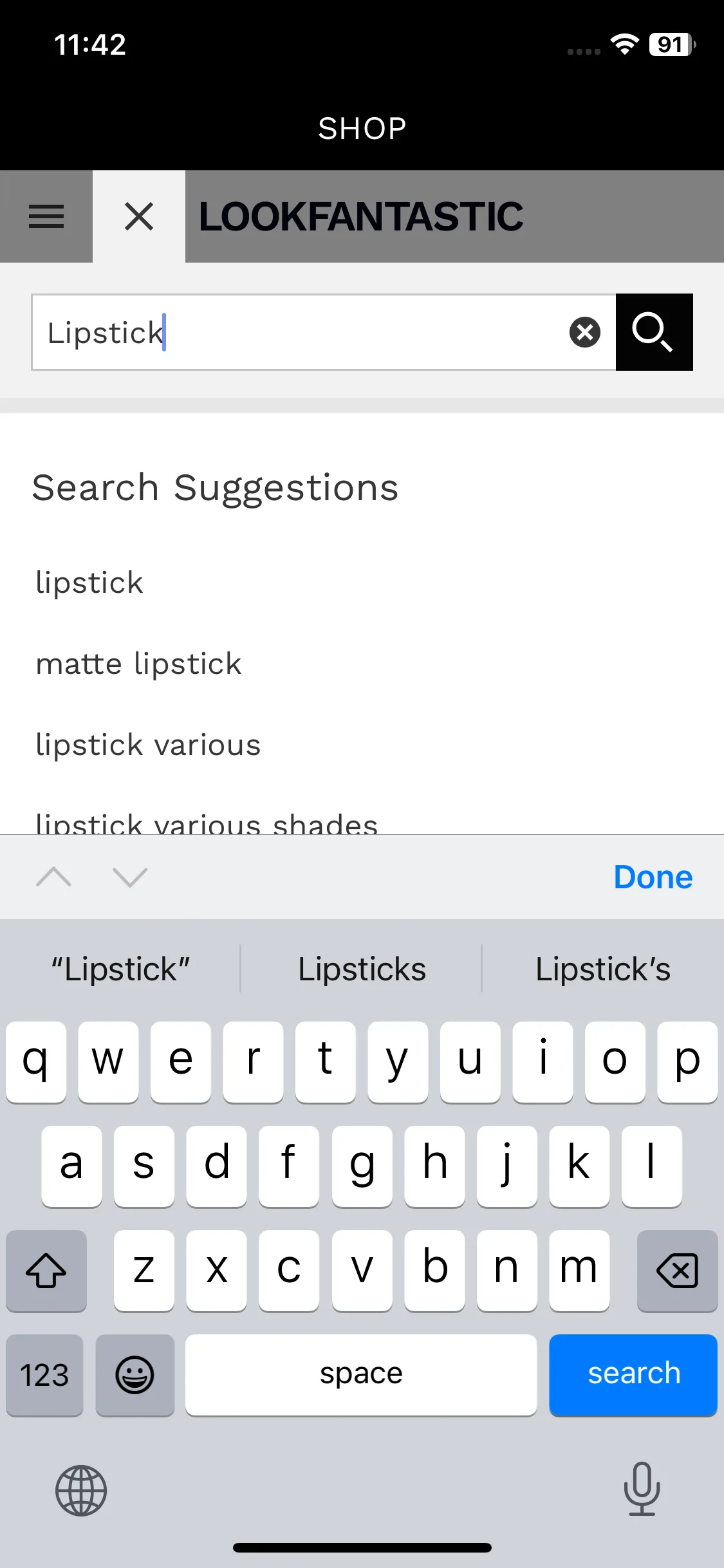Open the hamburger menu
Image resolution: width=724 pixels, height=1568 pixels.
pos(46,216)
